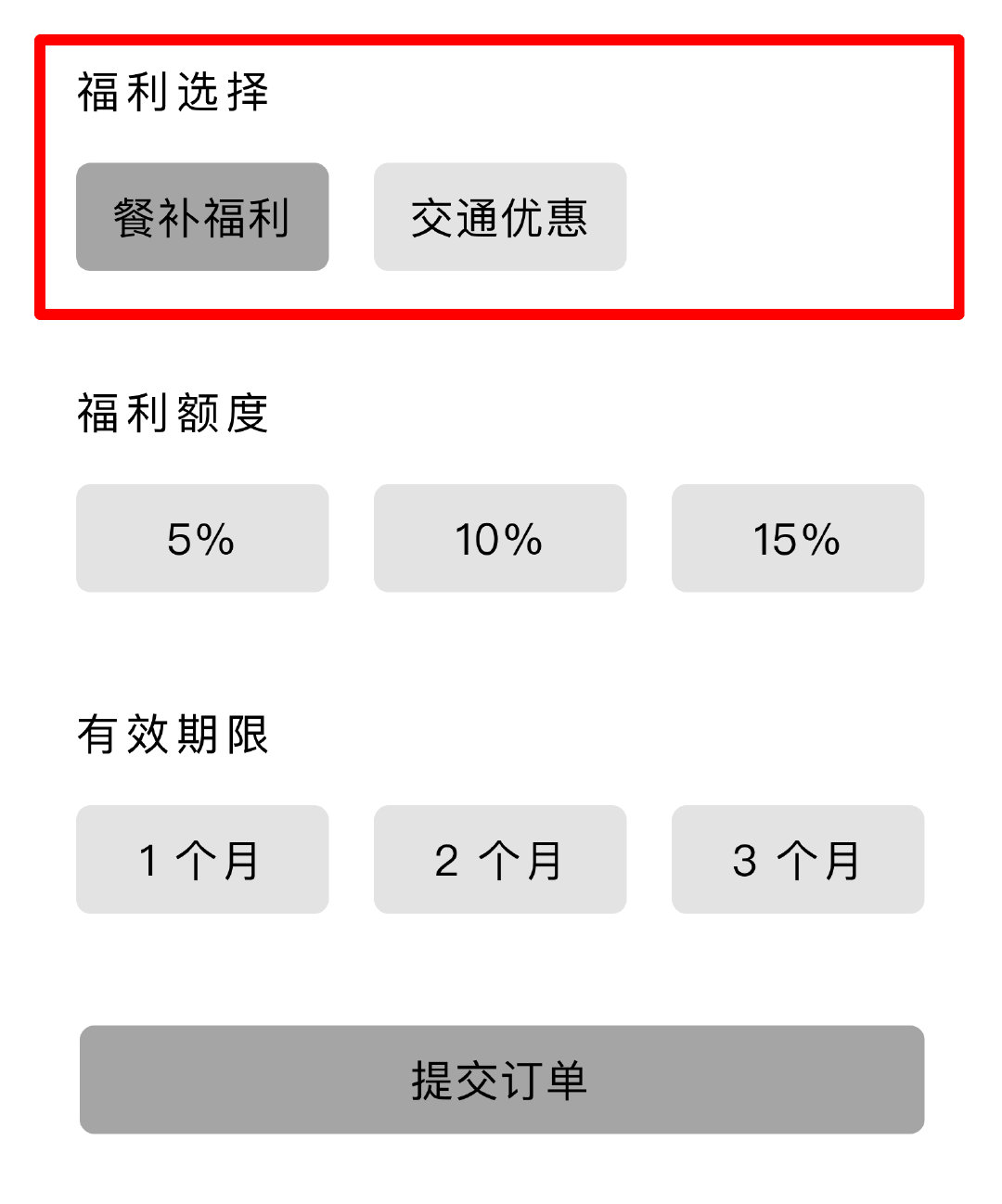Set validity to 1 个月

[x=202, y=859]
